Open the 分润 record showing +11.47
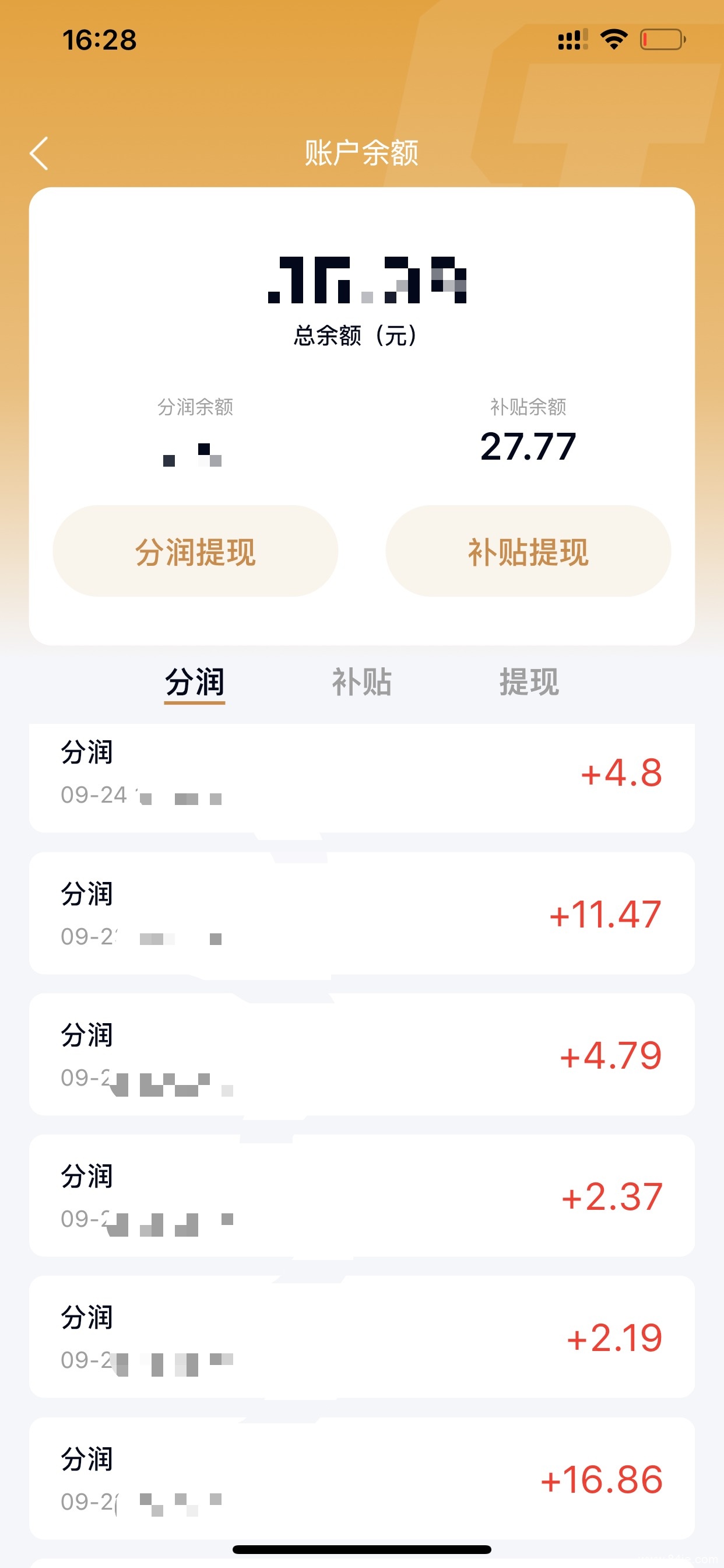 [x=362, y=913]
